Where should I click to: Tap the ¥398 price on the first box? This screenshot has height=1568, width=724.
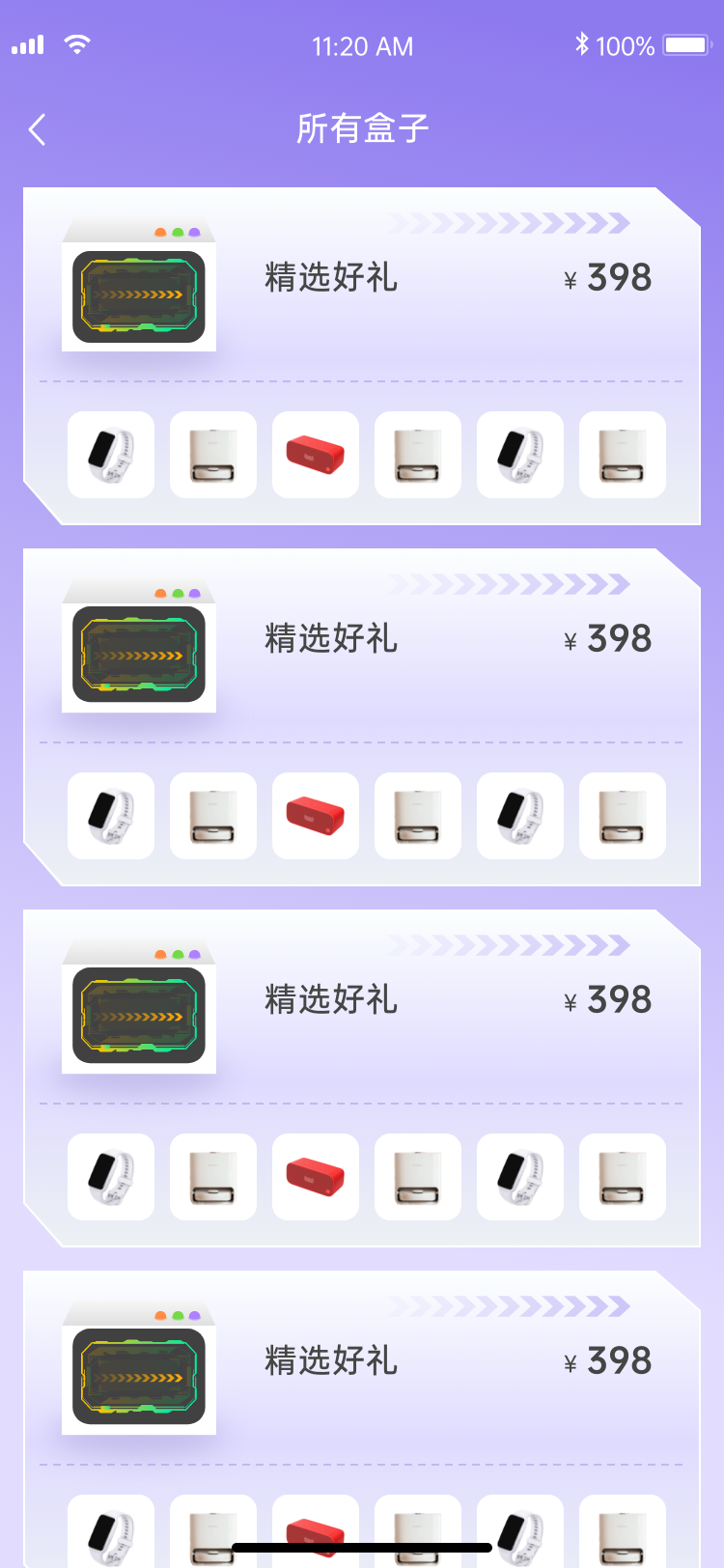point(608,277)
